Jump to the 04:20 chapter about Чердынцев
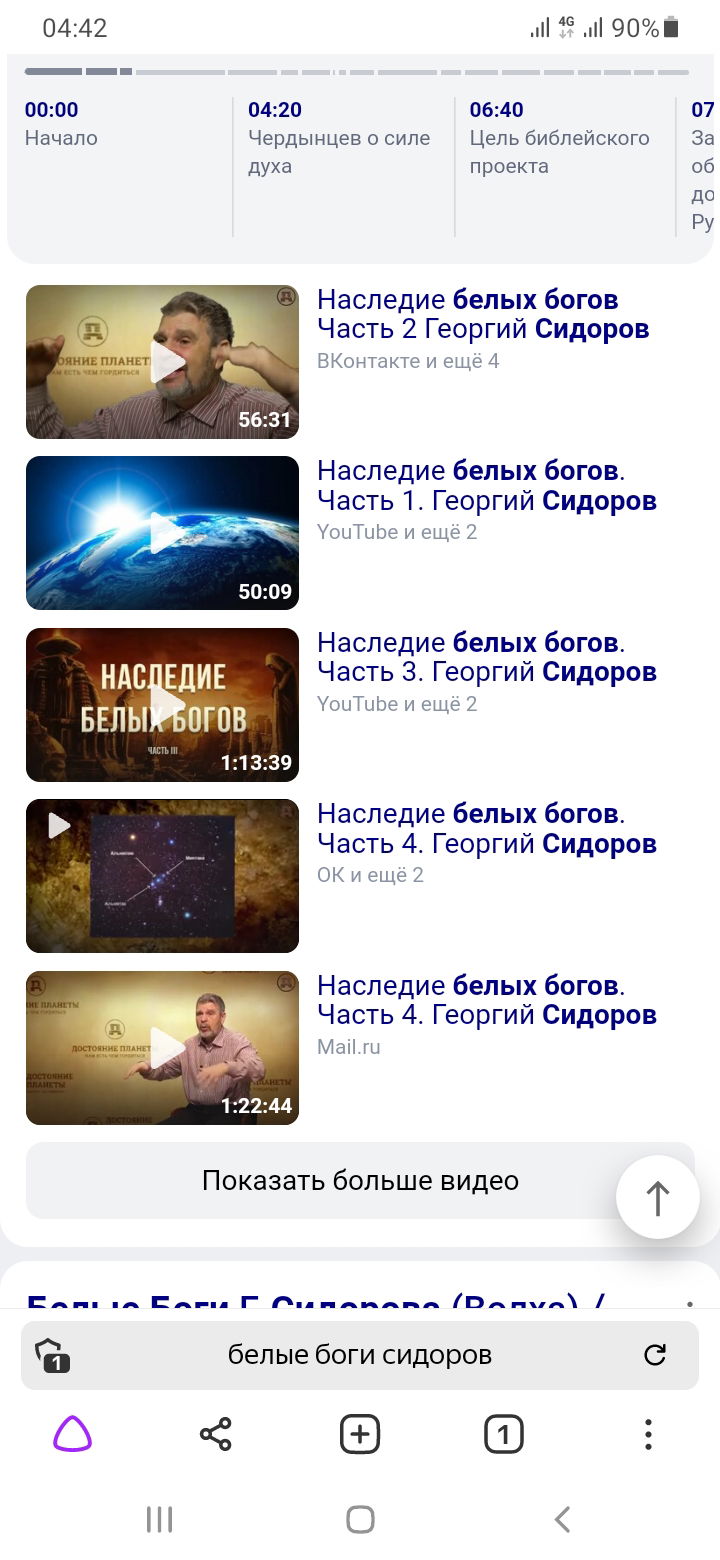This screenshot has width=720, height=1560. 340,138
